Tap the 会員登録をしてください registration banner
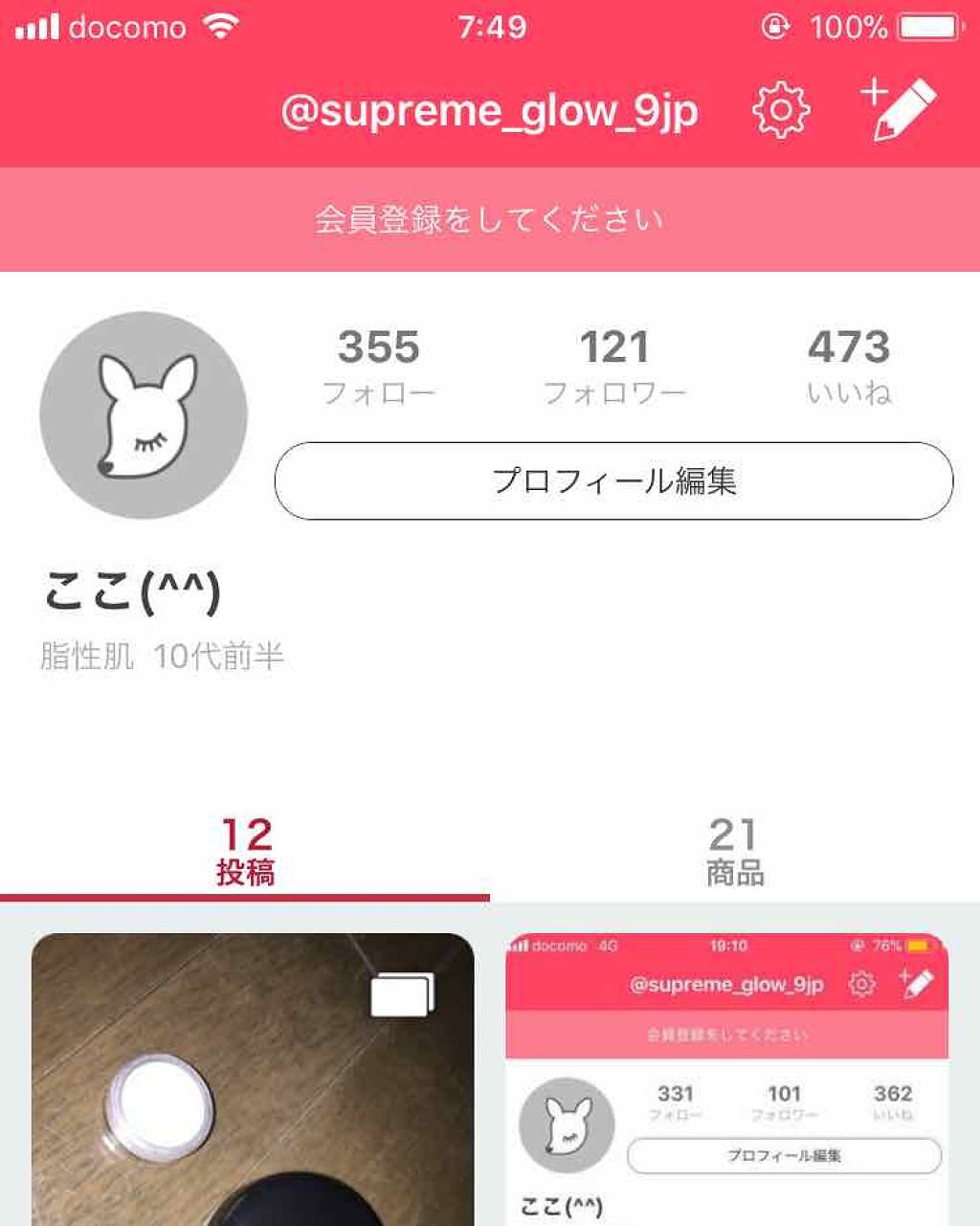This screenshot has height=1226, width=980. [x=490, y=217]
